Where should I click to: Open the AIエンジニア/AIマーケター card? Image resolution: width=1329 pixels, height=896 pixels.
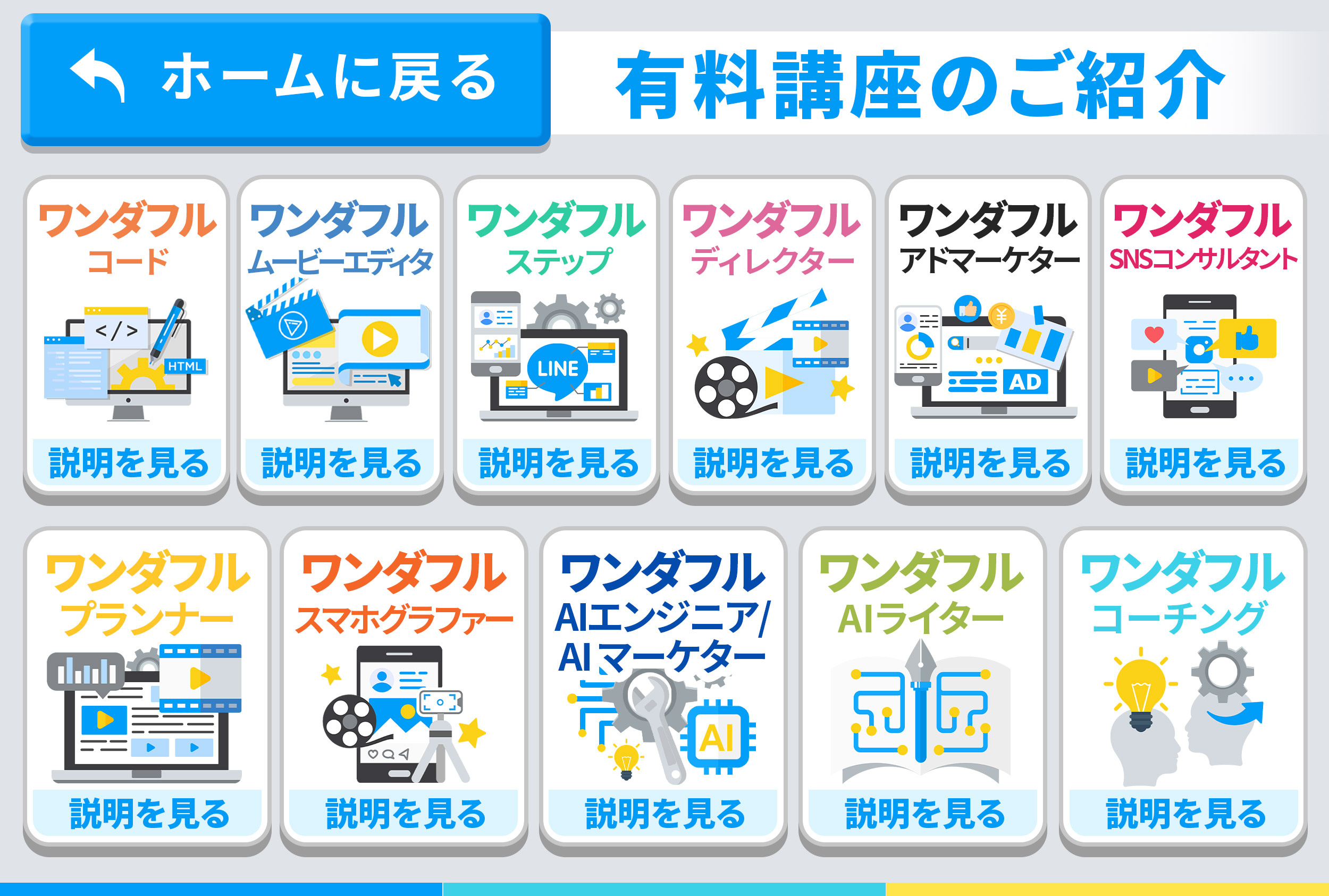pyautogui.click(x=663, y=813)
